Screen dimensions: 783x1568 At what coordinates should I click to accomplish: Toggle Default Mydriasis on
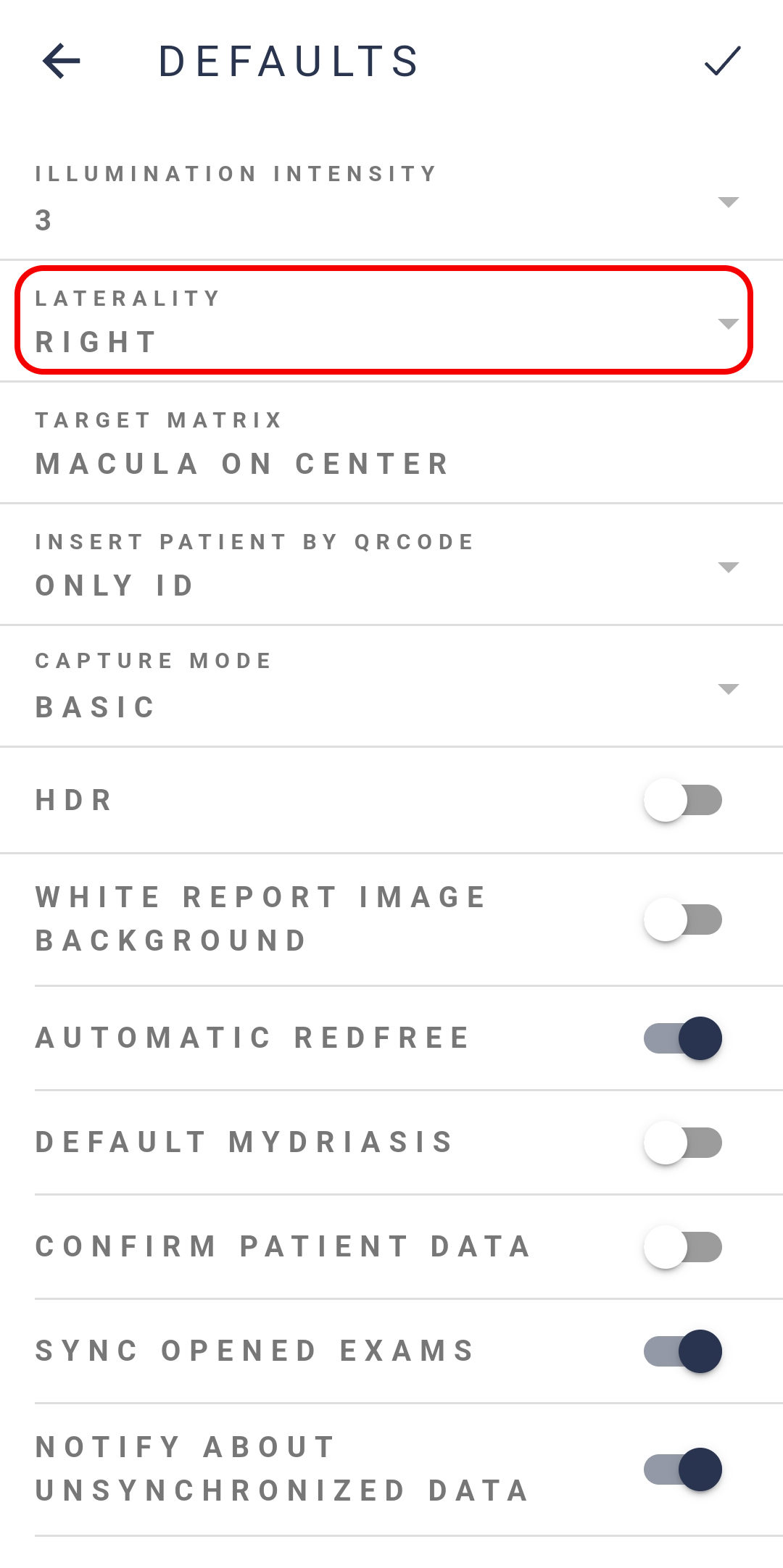(683, 1143)
